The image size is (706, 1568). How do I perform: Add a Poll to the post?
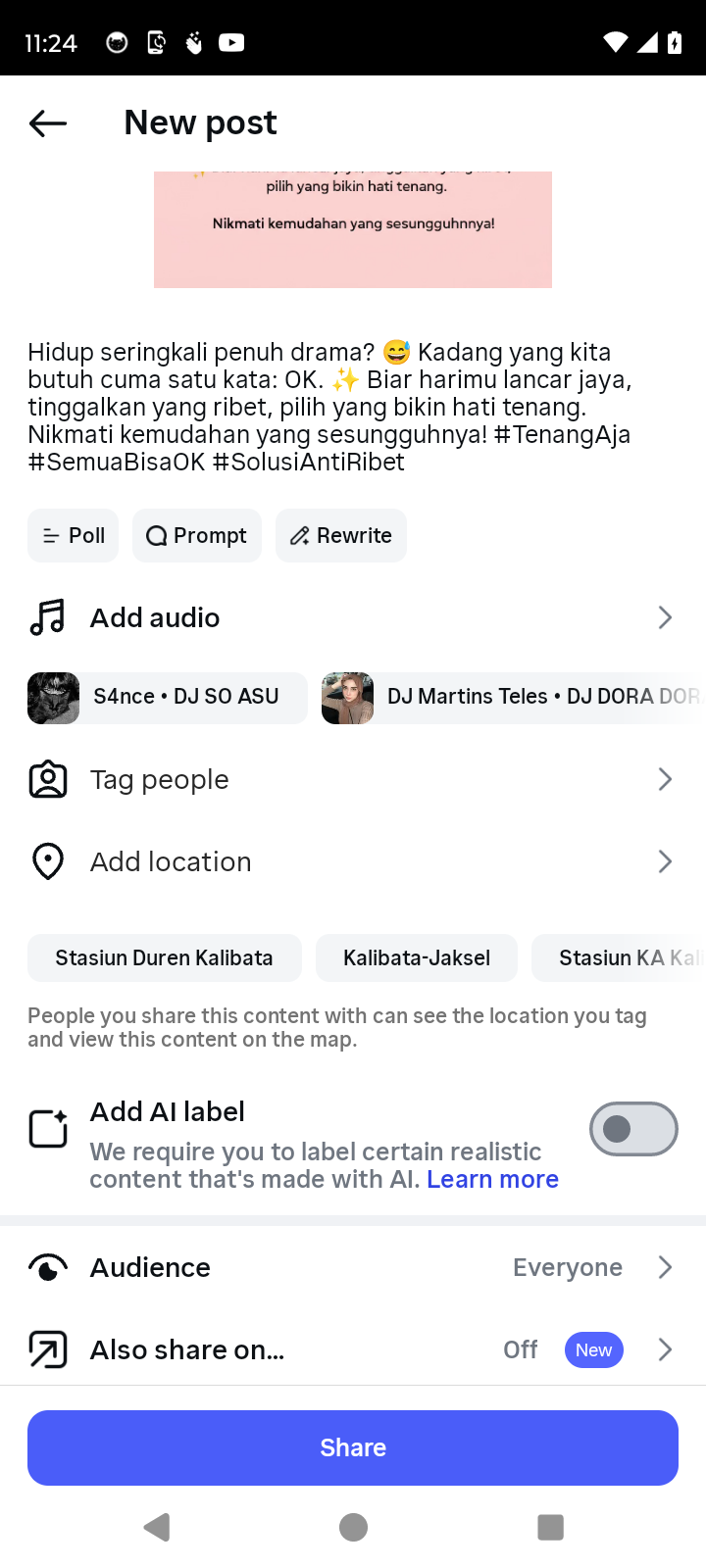point(74,536)
